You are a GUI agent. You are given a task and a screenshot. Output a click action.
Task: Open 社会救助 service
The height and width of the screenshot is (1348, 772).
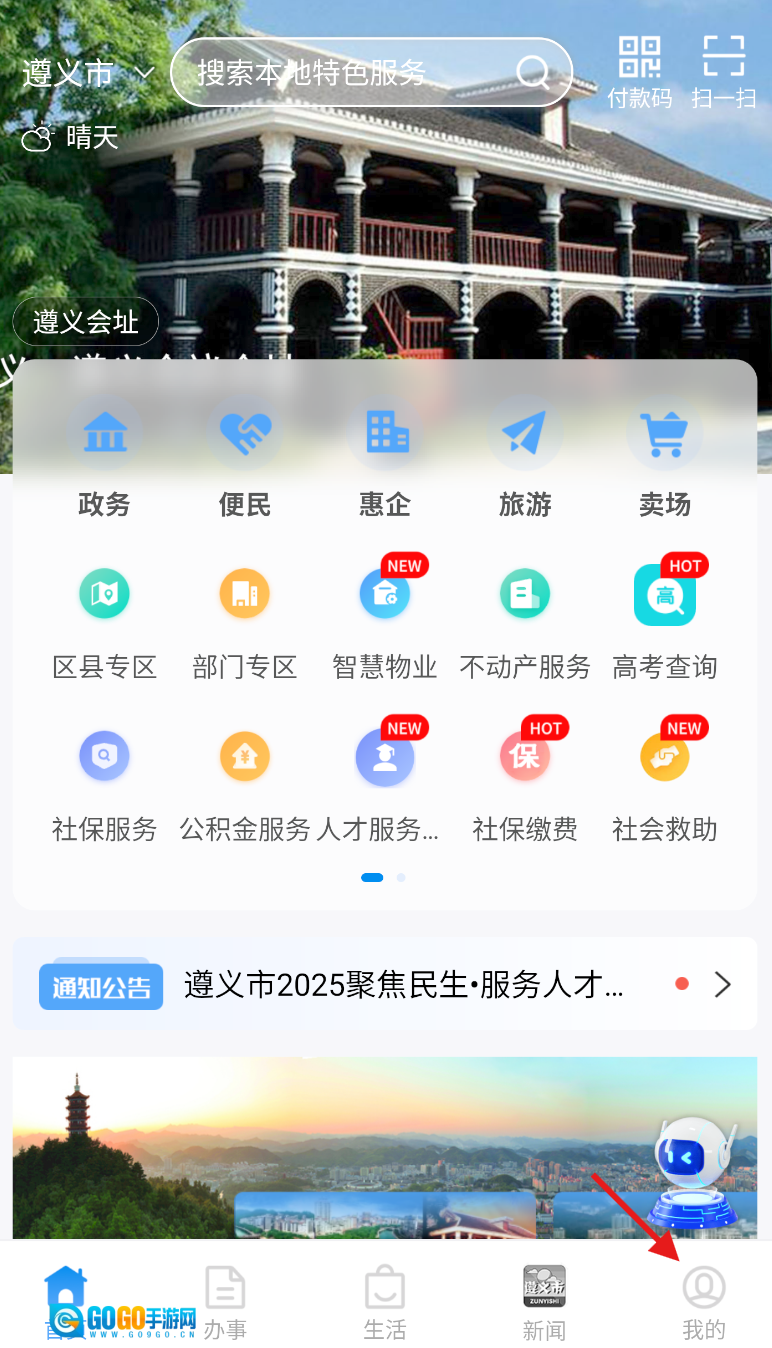pyautogui.click(x=665, y=782)
